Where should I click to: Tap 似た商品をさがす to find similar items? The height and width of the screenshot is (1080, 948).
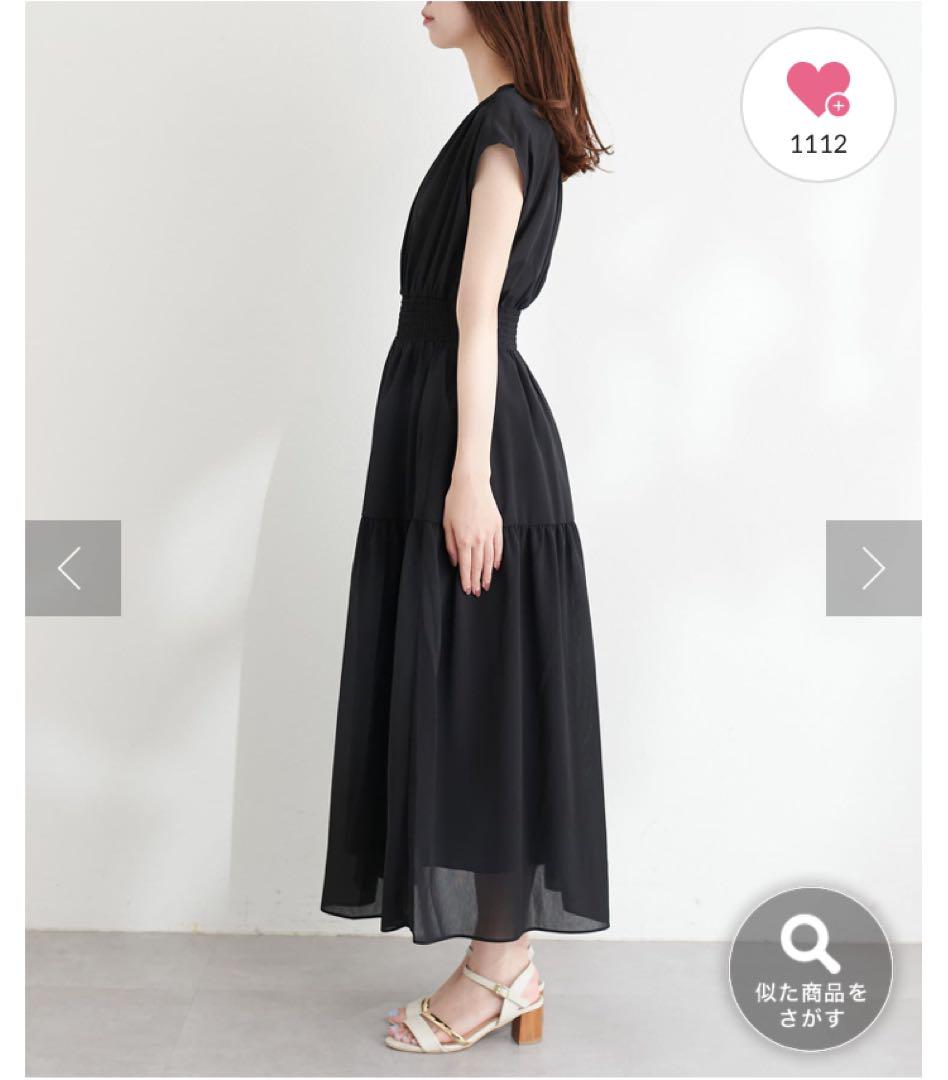pos(810,969)
